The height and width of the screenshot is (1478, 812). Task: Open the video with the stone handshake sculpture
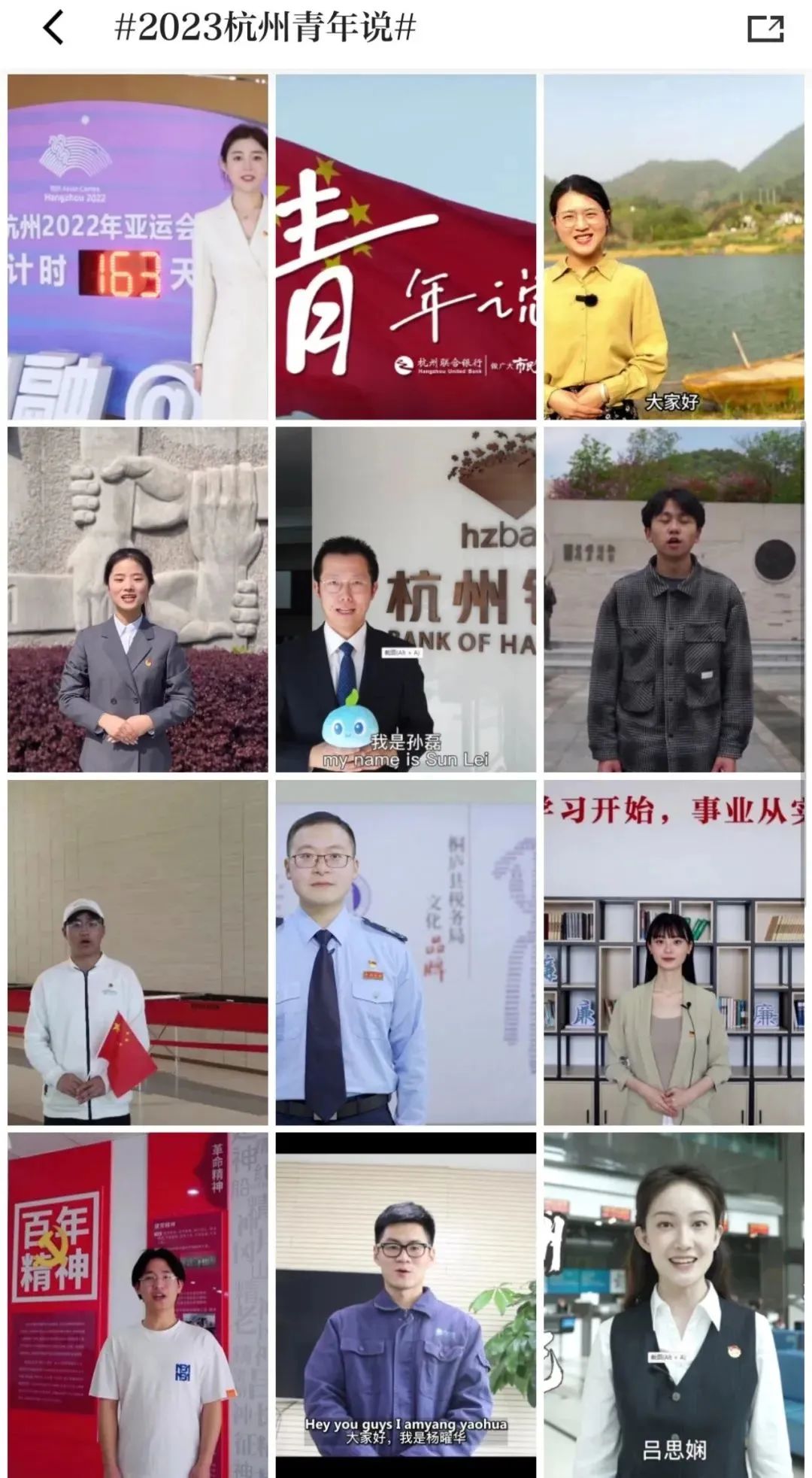point(138,599)
